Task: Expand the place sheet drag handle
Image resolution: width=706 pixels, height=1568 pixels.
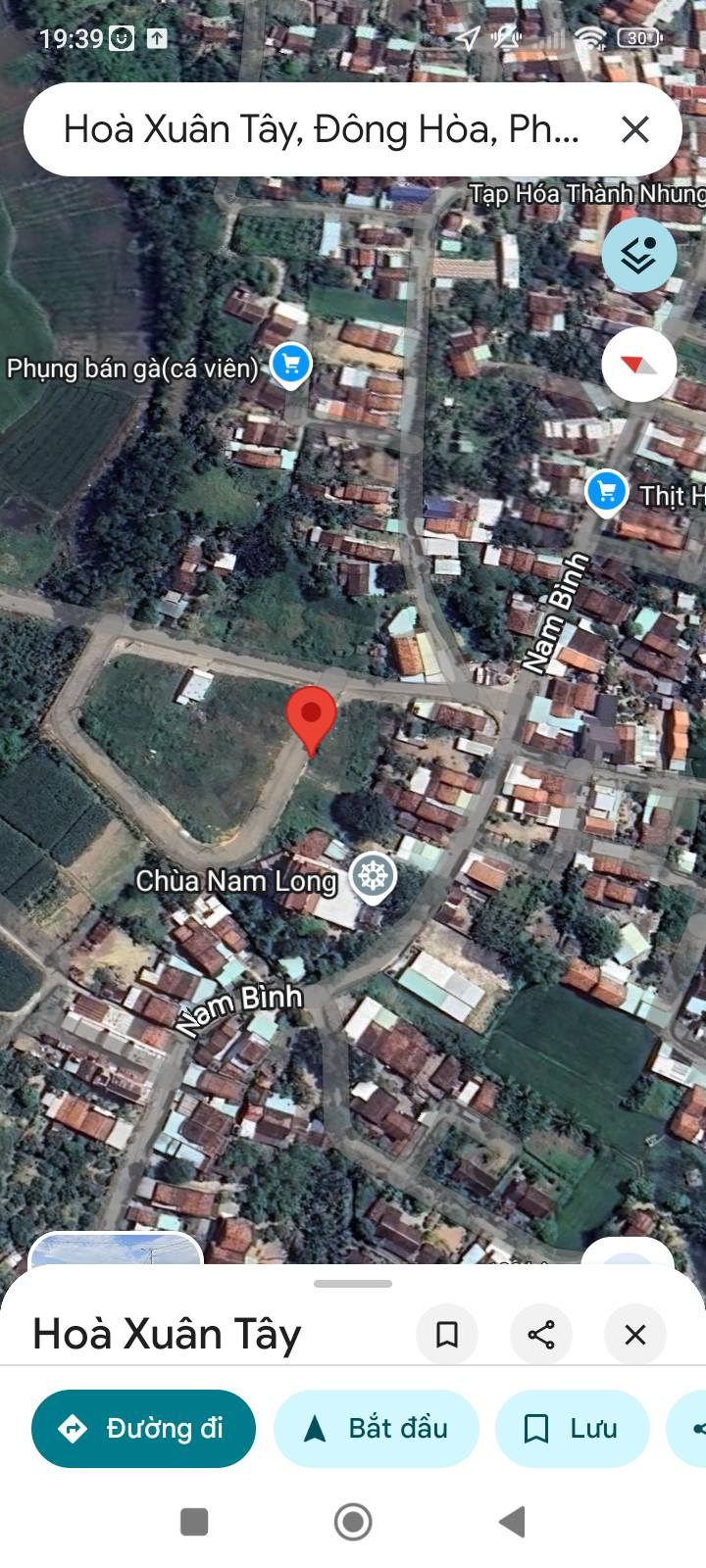Action: pos(353,1284)
